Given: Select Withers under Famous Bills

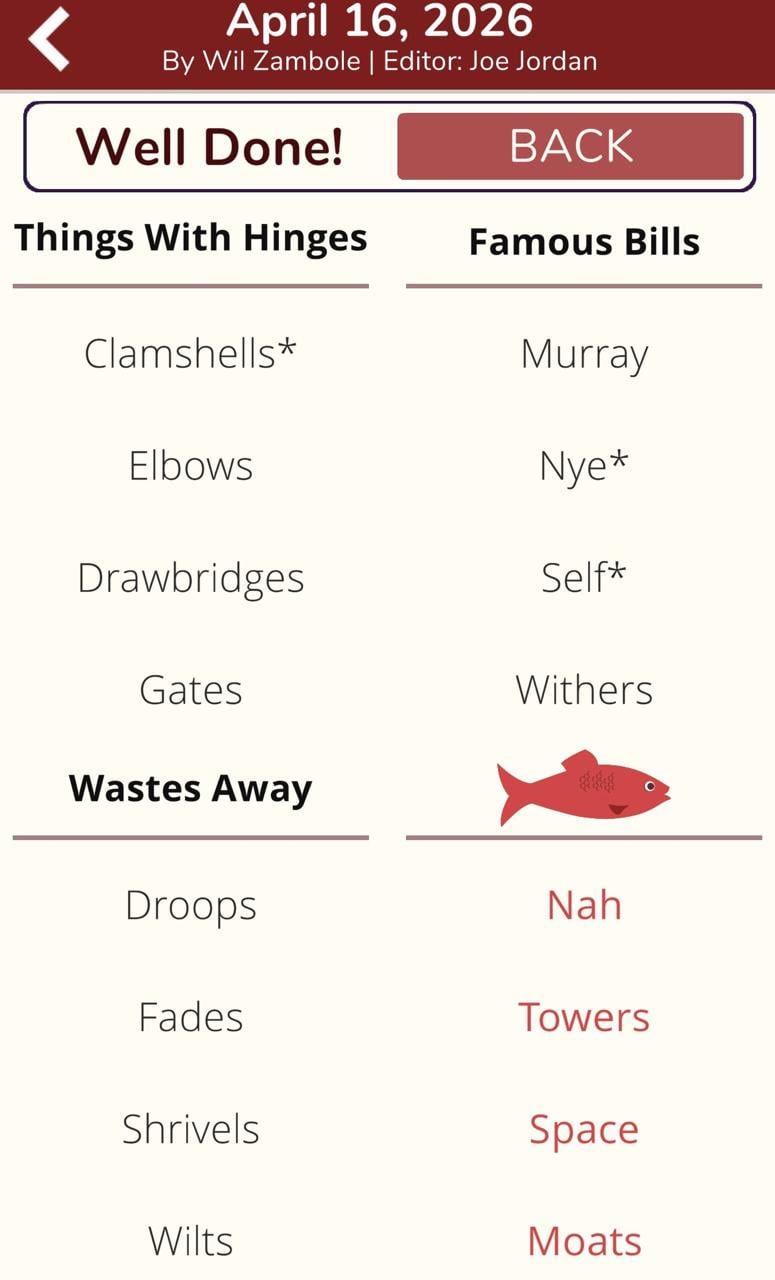Looking at the screenshot, I should coord(584,688).
